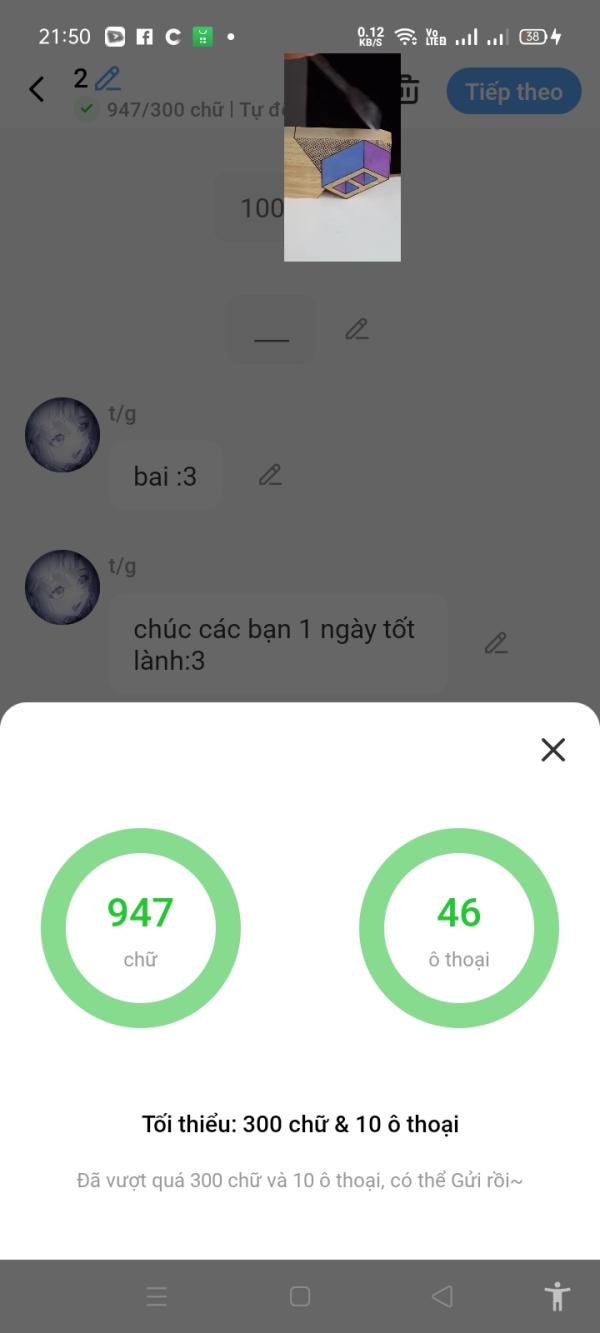This screenshot has width=600, height=1333.
Task: Go to the home screen
Action: [x=300, y=1296]
